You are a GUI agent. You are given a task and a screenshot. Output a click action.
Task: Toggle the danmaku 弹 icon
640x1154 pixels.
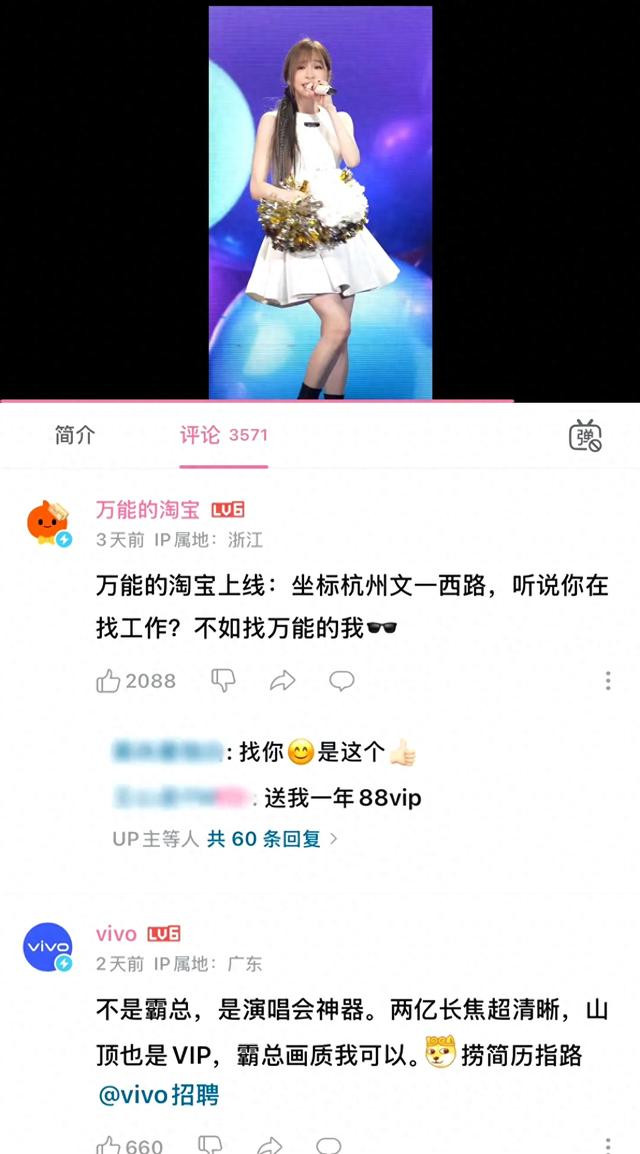585,436
